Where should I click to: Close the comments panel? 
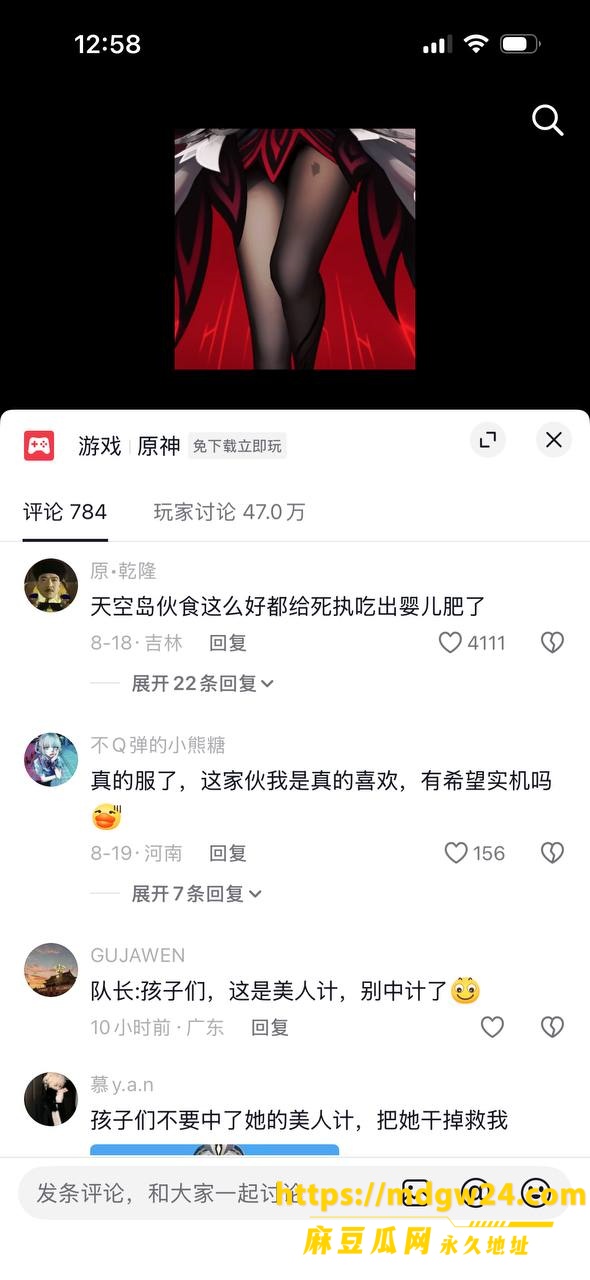pos(554,440)
